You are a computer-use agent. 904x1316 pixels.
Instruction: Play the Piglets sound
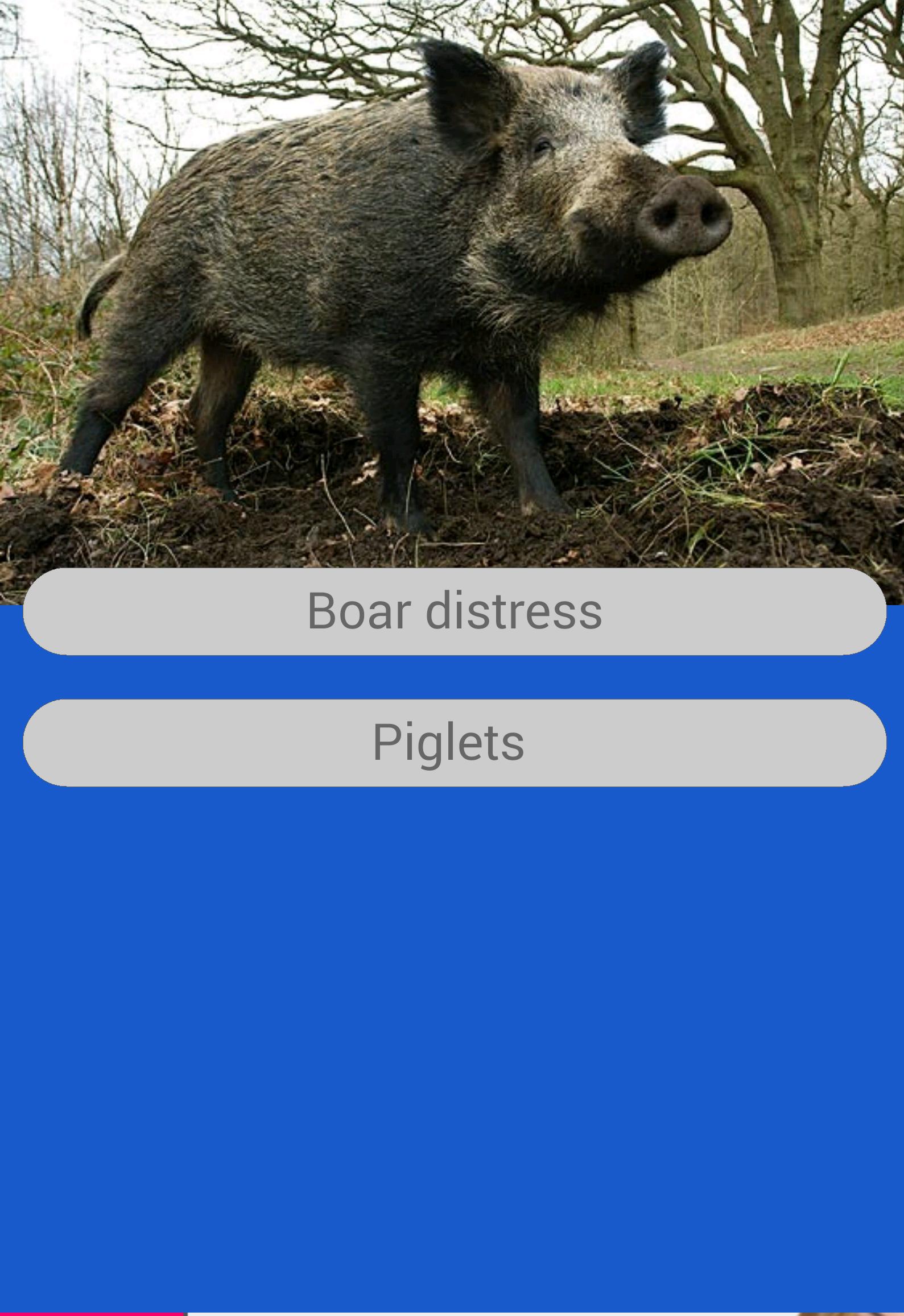tap(454, 743)
